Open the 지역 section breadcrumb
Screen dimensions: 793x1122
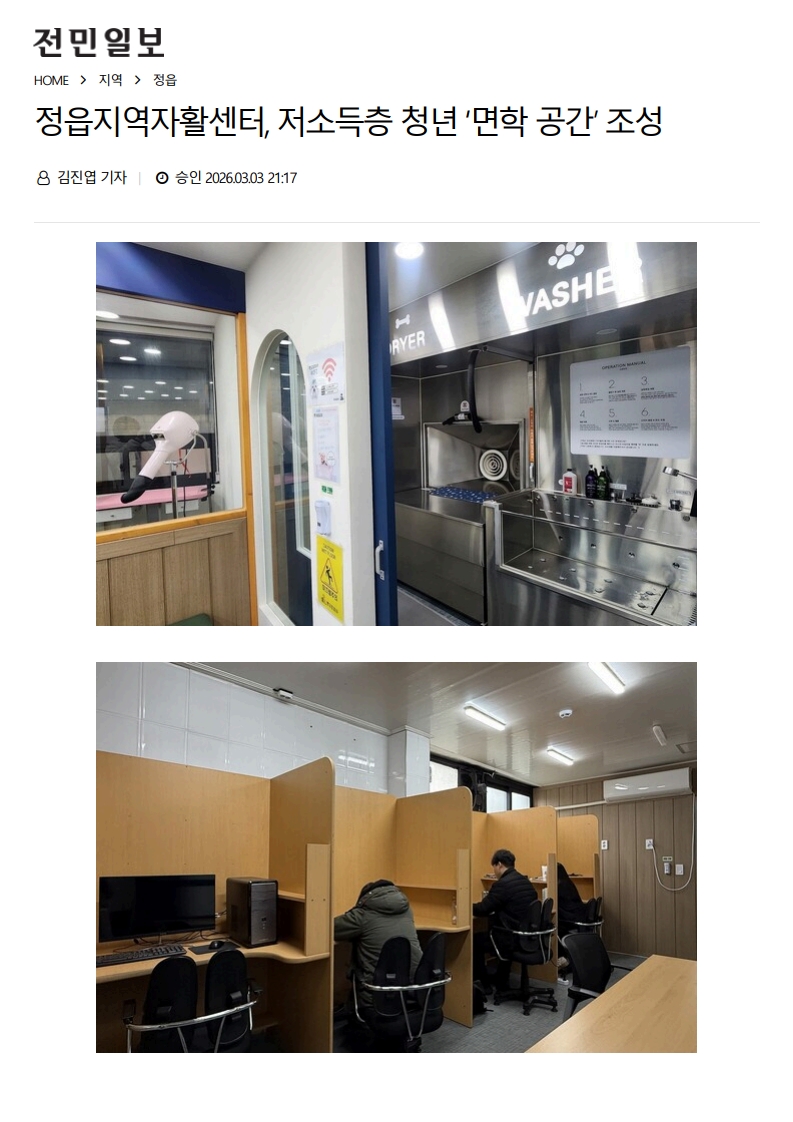110,80
